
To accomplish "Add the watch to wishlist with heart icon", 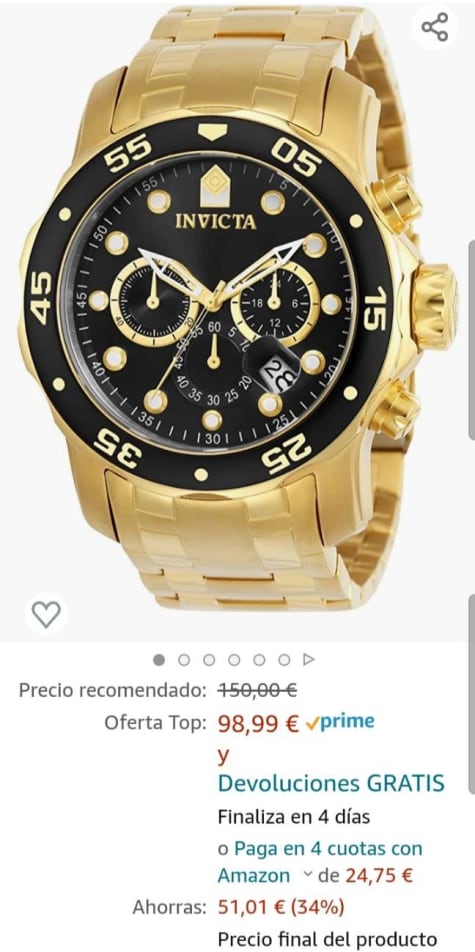I will click(x=46, y=614).
